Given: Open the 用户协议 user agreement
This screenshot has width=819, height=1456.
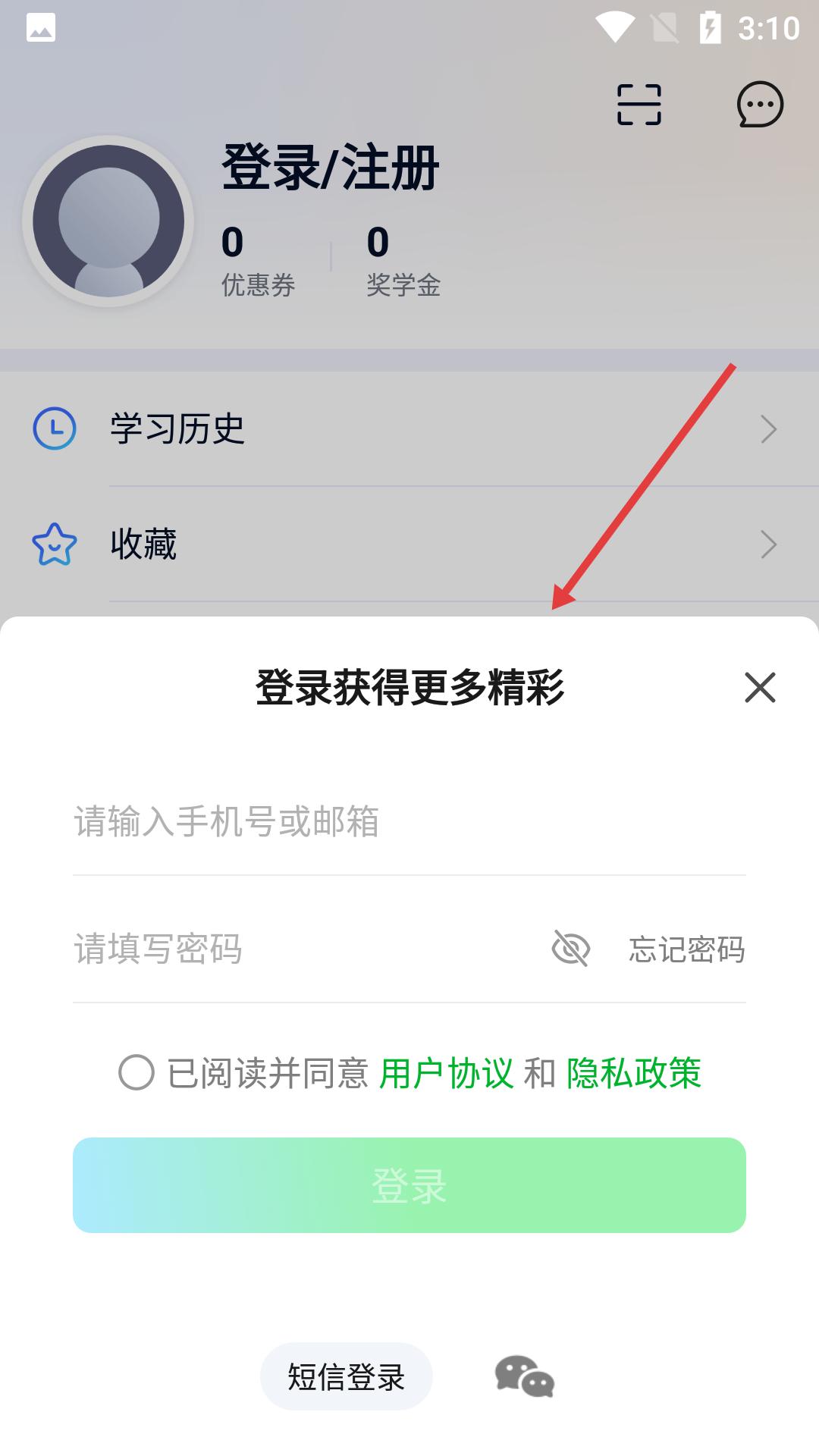Looking at the screenshot, I should click(x=446, y=1073).
